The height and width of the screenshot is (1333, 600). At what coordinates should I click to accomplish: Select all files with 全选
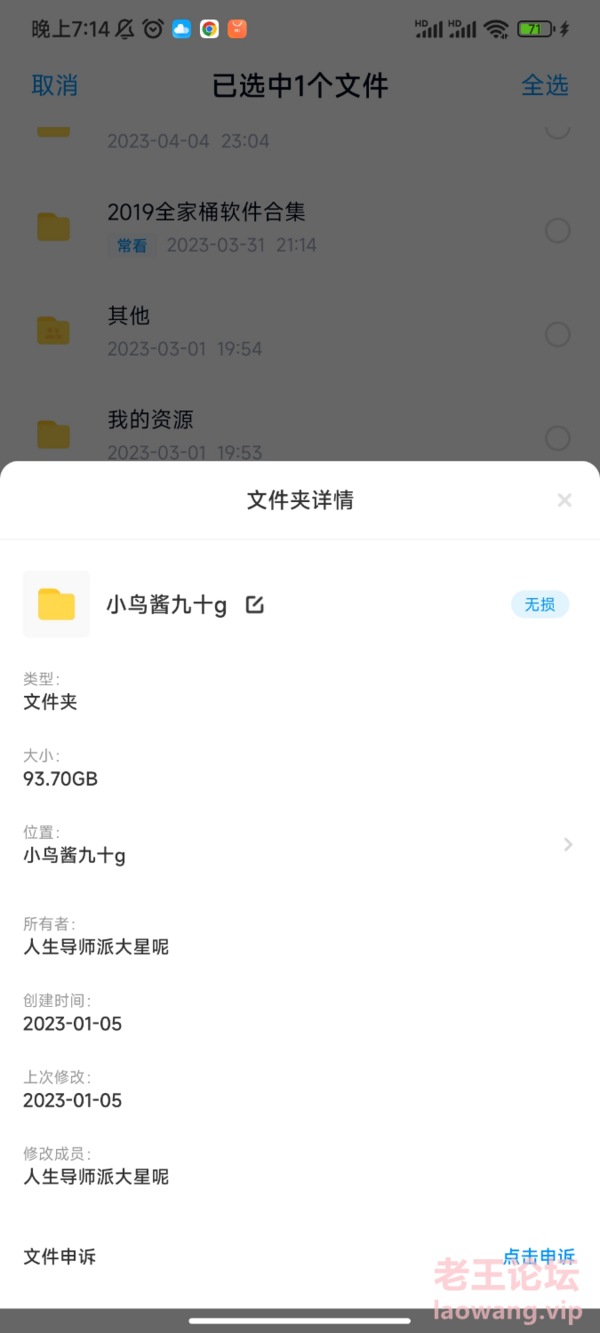tap(545, 85)
